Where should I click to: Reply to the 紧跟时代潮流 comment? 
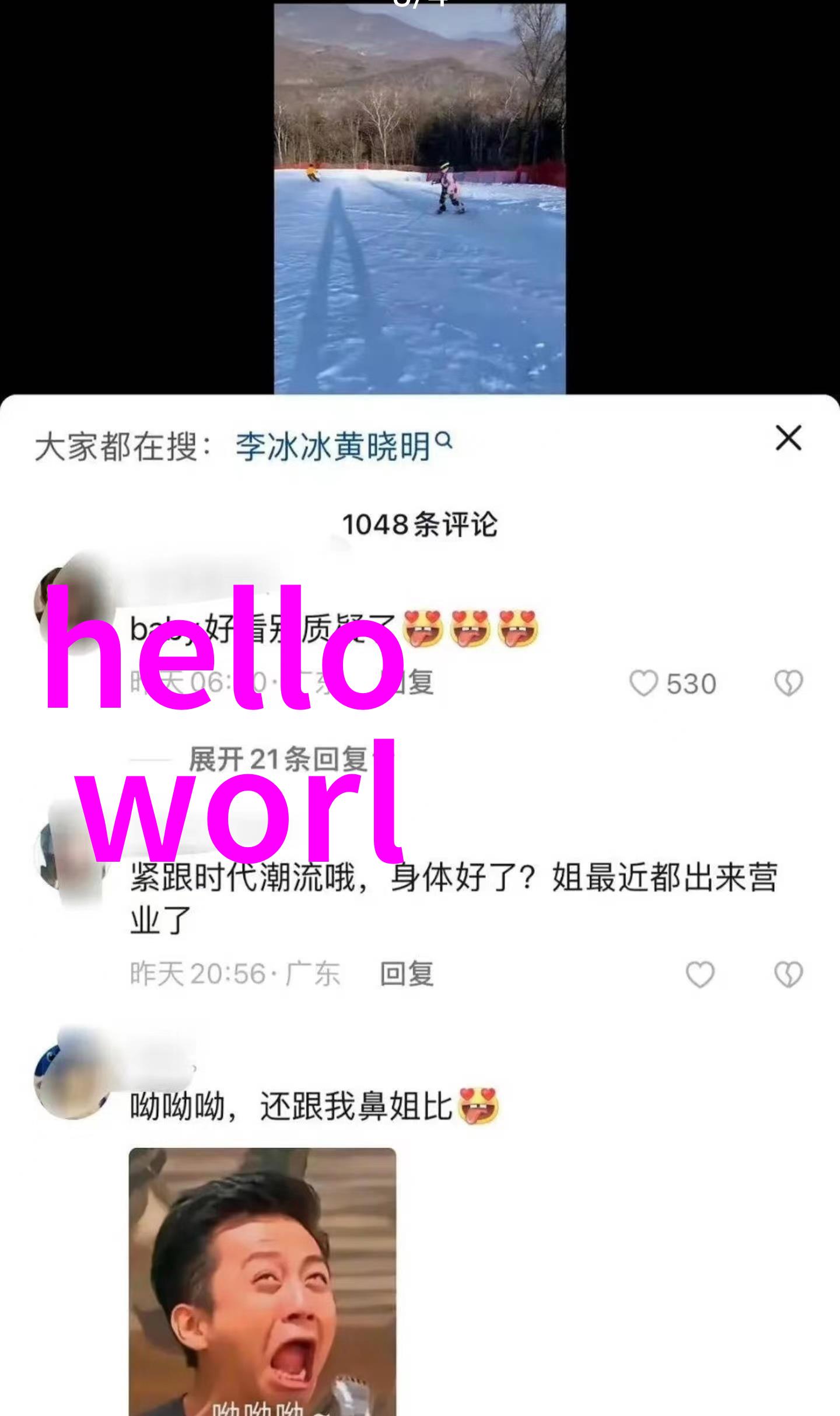click(407, 974)
